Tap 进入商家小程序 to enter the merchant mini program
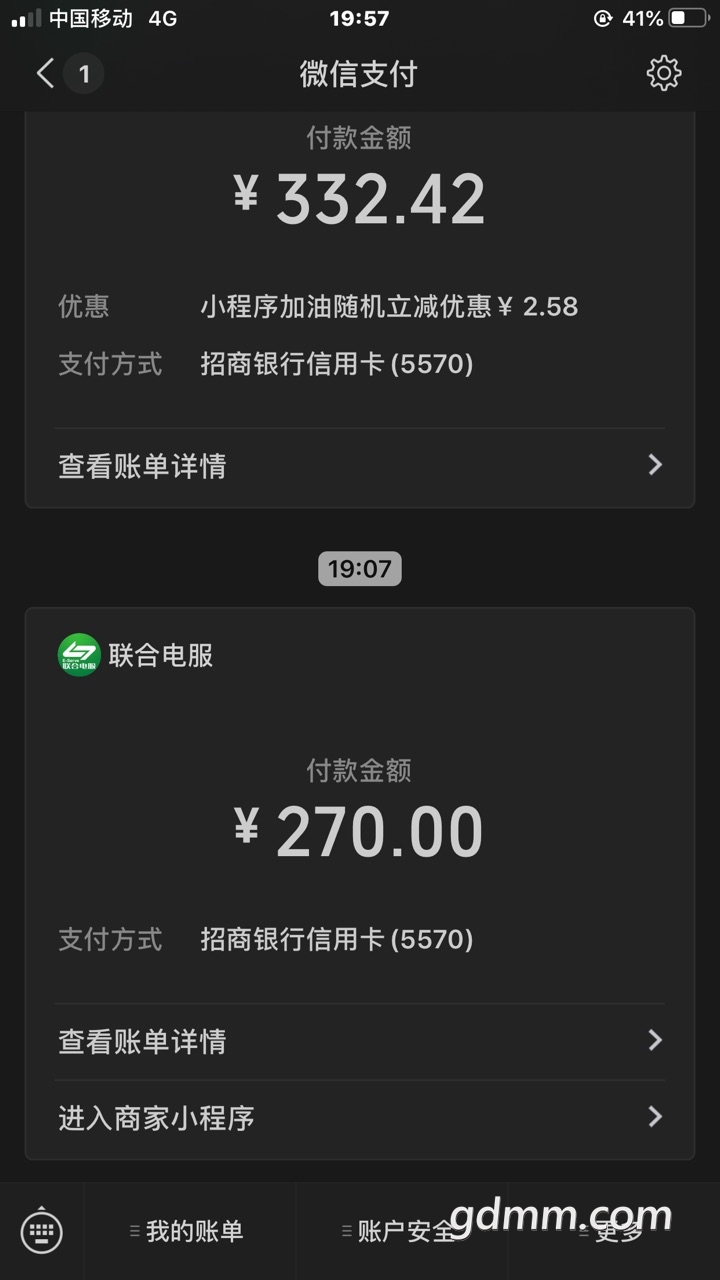 click(x=360, y=1117)
